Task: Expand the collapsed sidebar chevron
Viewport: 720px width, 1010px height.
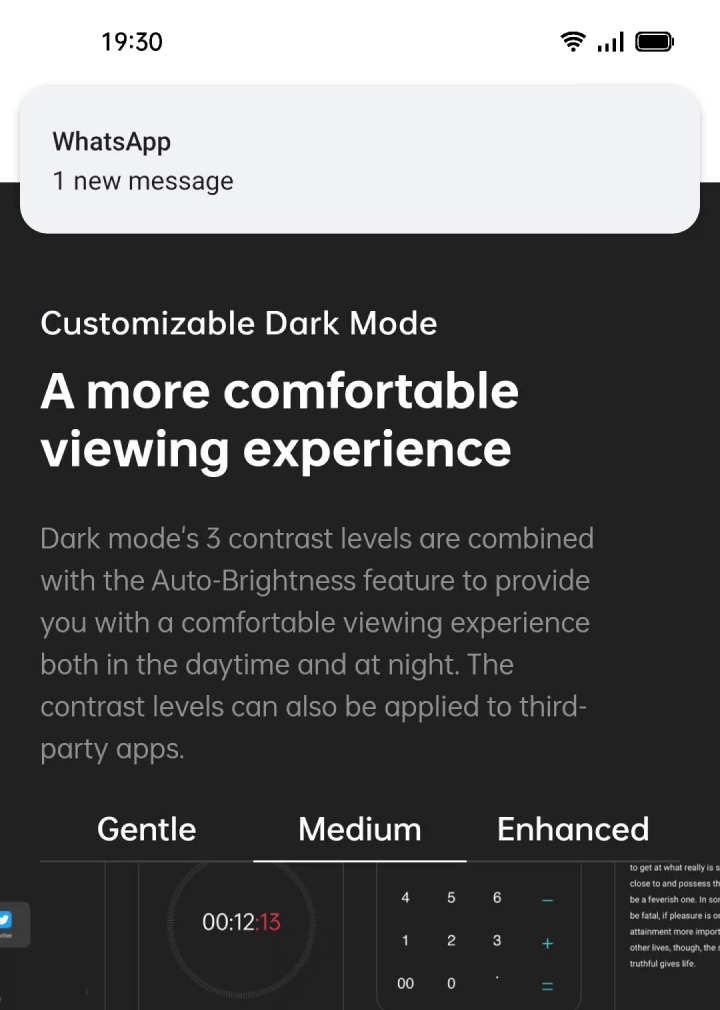Action: pos(86,989)
